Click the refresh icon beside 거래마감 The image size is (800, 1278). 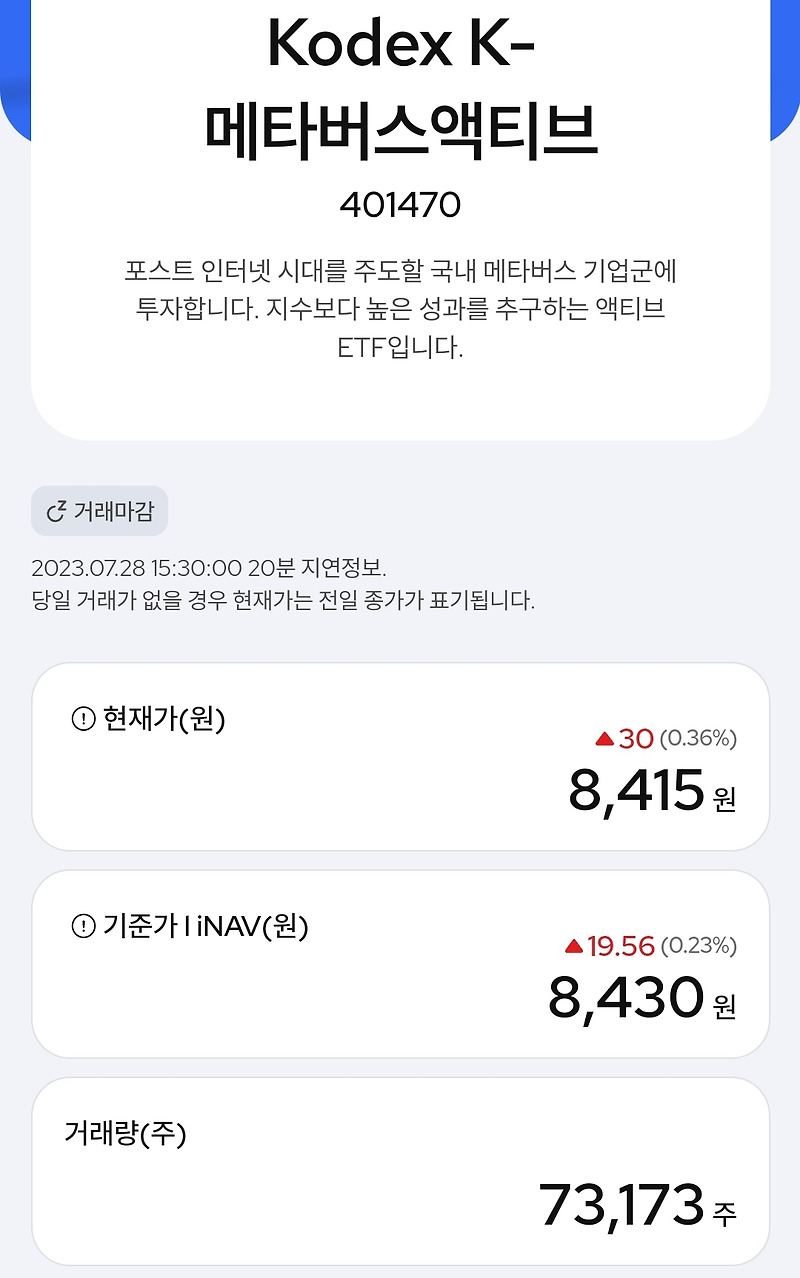coord(58,510)
